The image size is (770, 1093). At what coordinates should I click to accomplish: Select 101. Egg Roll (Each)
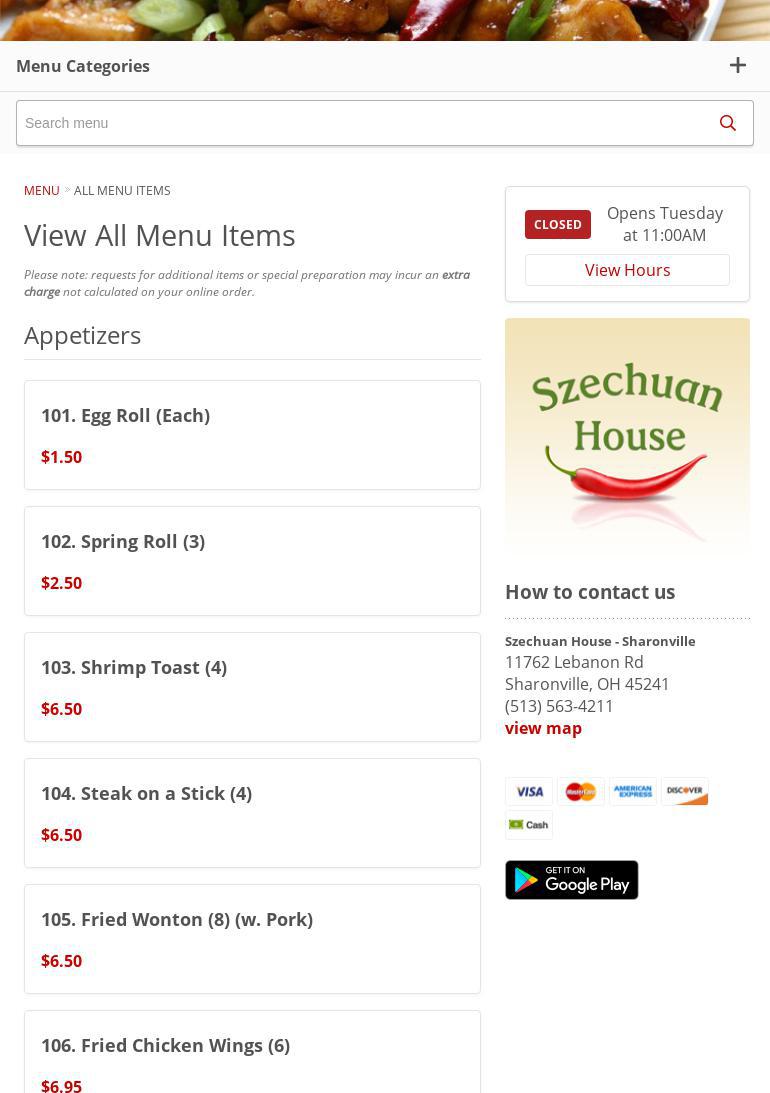(x=252, y=435)
